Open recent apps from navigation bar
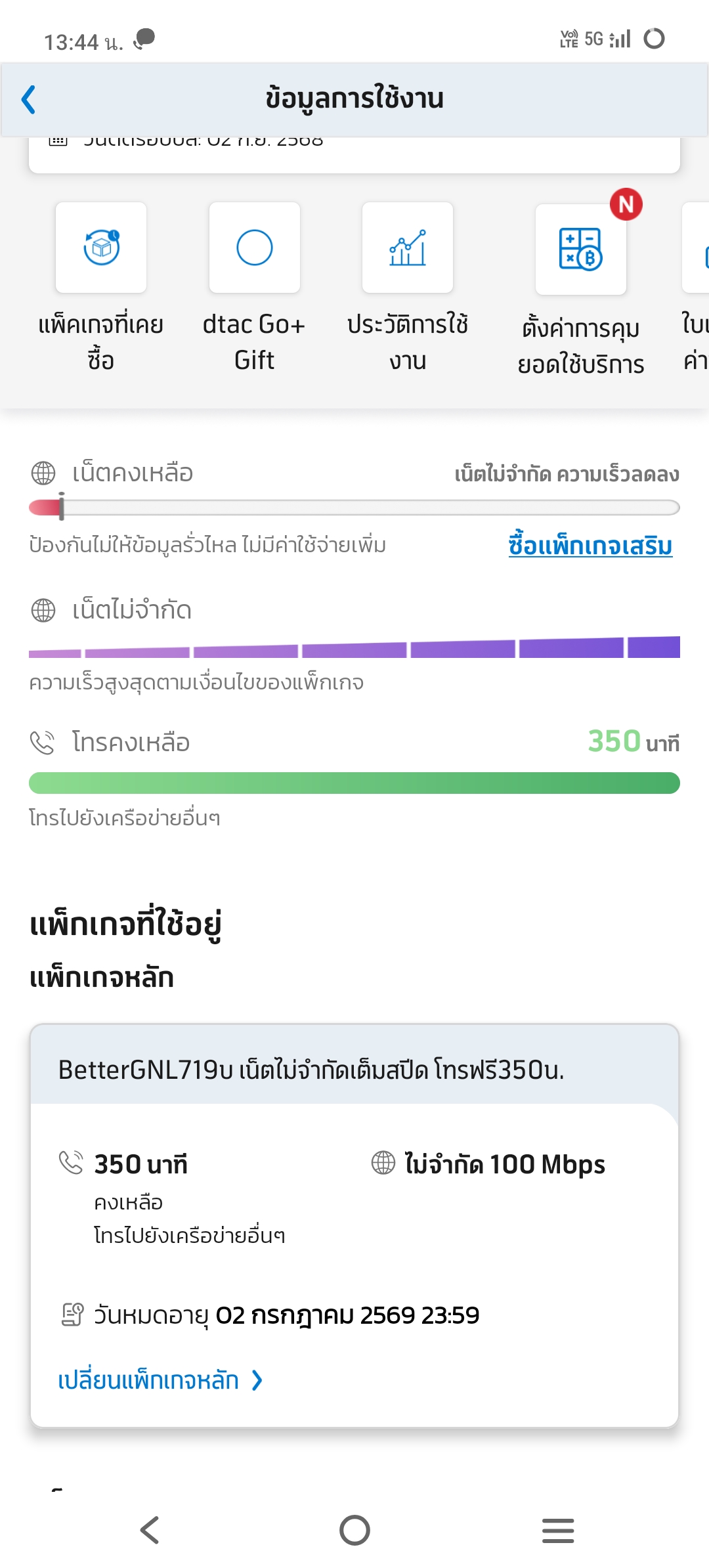Viewport: 709px width, 1568px height. 558,1530
